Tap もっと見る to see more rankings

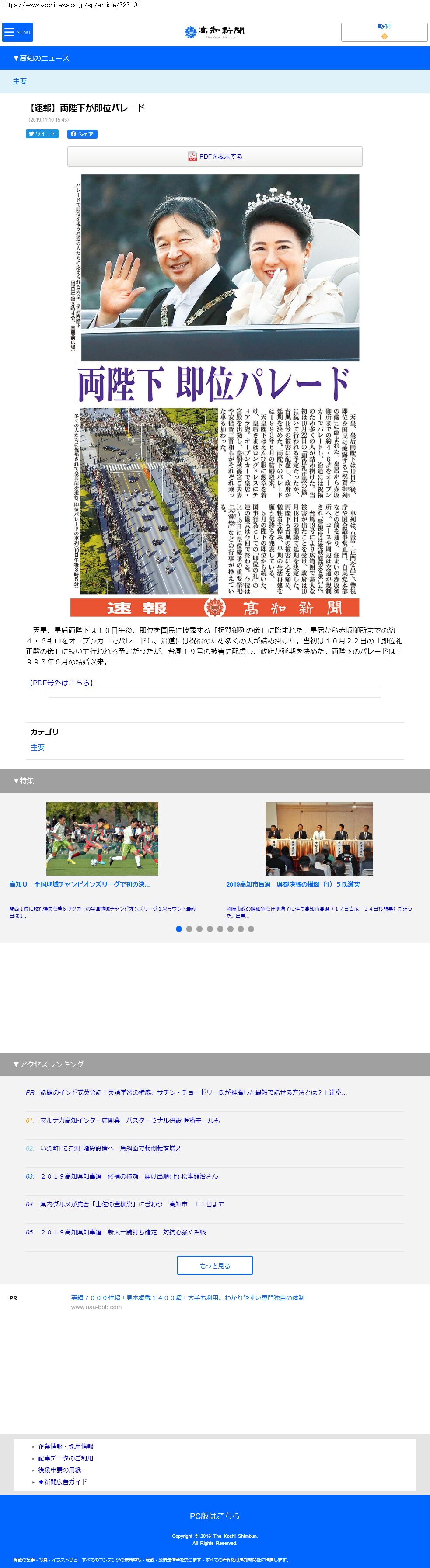214,1266
